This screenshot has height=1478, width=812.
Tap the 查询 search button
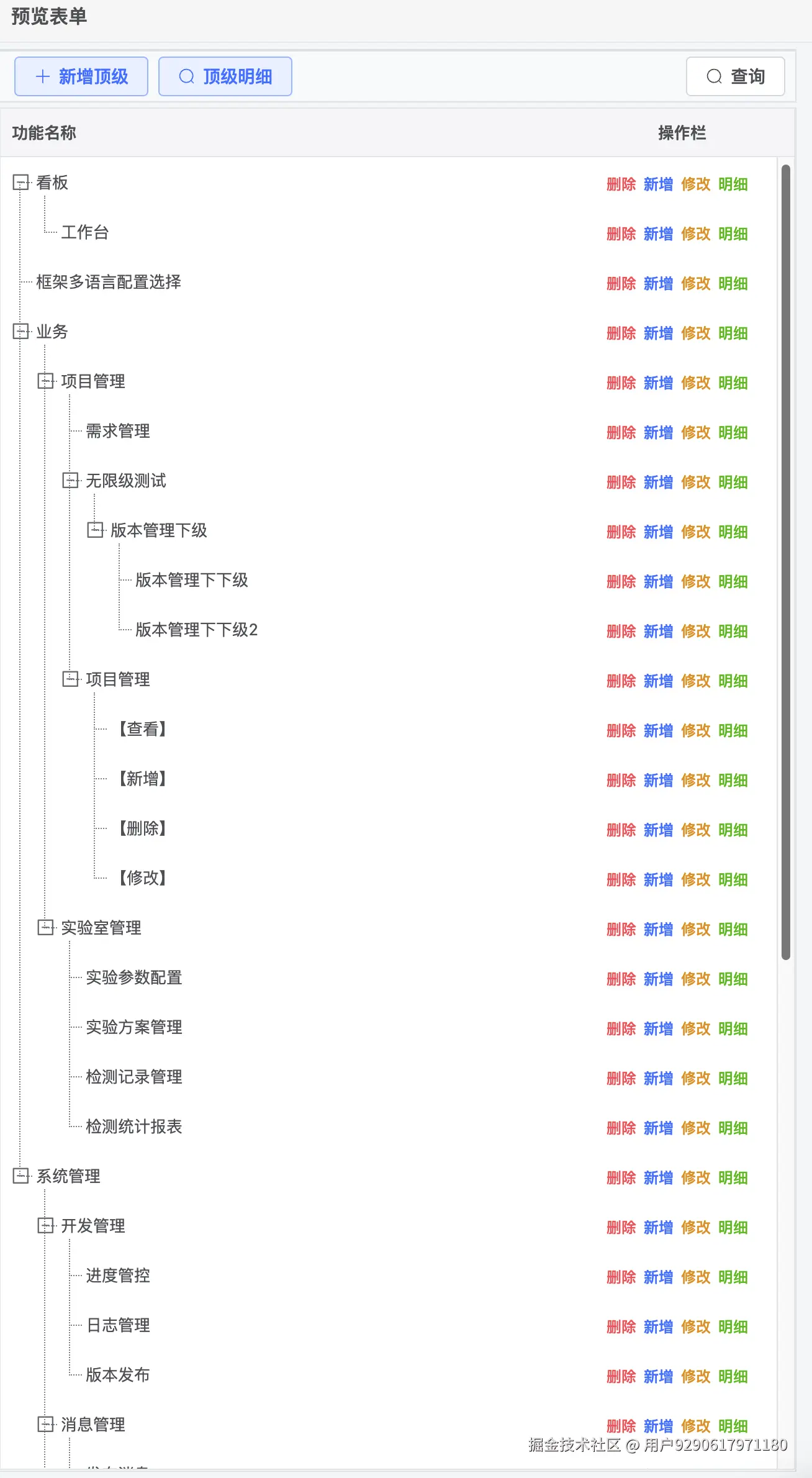coord(735,76)
